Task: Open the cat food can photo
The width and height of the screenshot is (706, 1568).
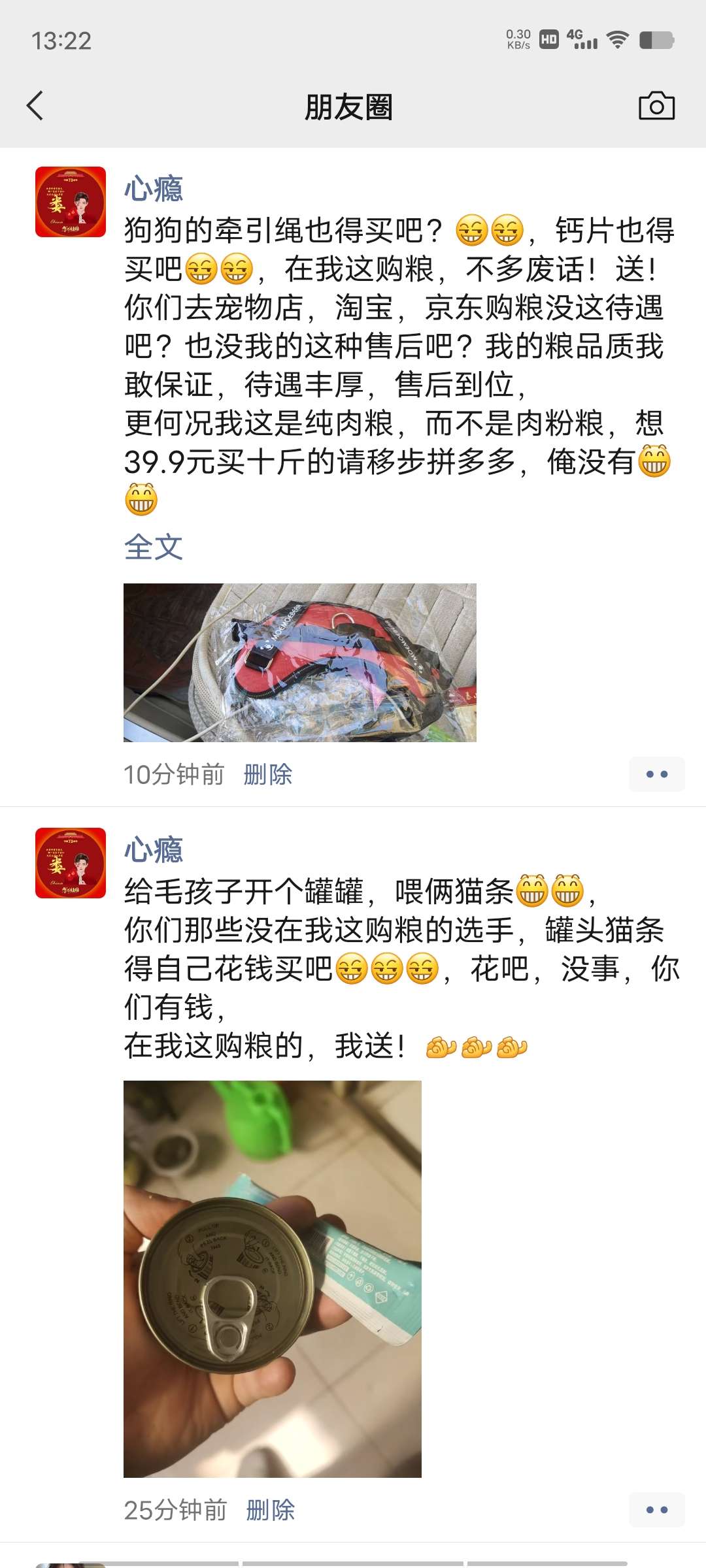Action: pos(272,1279)
